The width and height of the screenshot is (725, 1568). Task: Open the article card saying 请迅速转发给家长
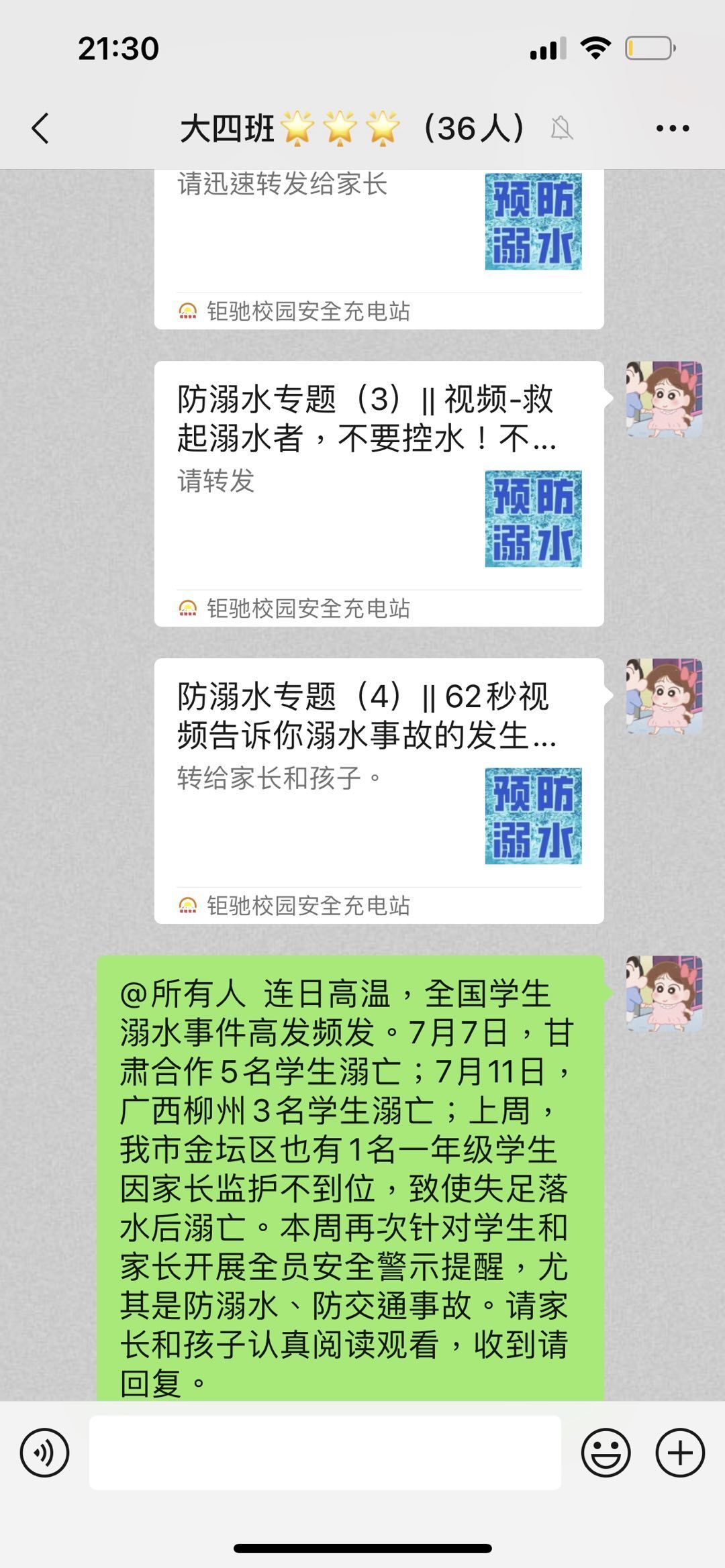tap(379, 249)
